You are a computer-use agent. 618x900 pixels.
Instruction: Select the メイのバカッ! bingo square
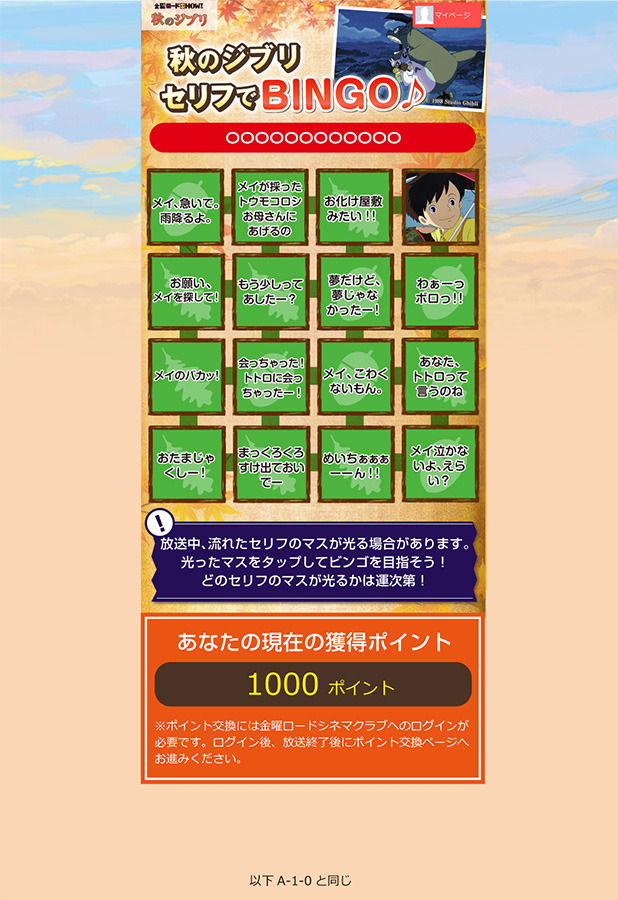coord(186,376)
